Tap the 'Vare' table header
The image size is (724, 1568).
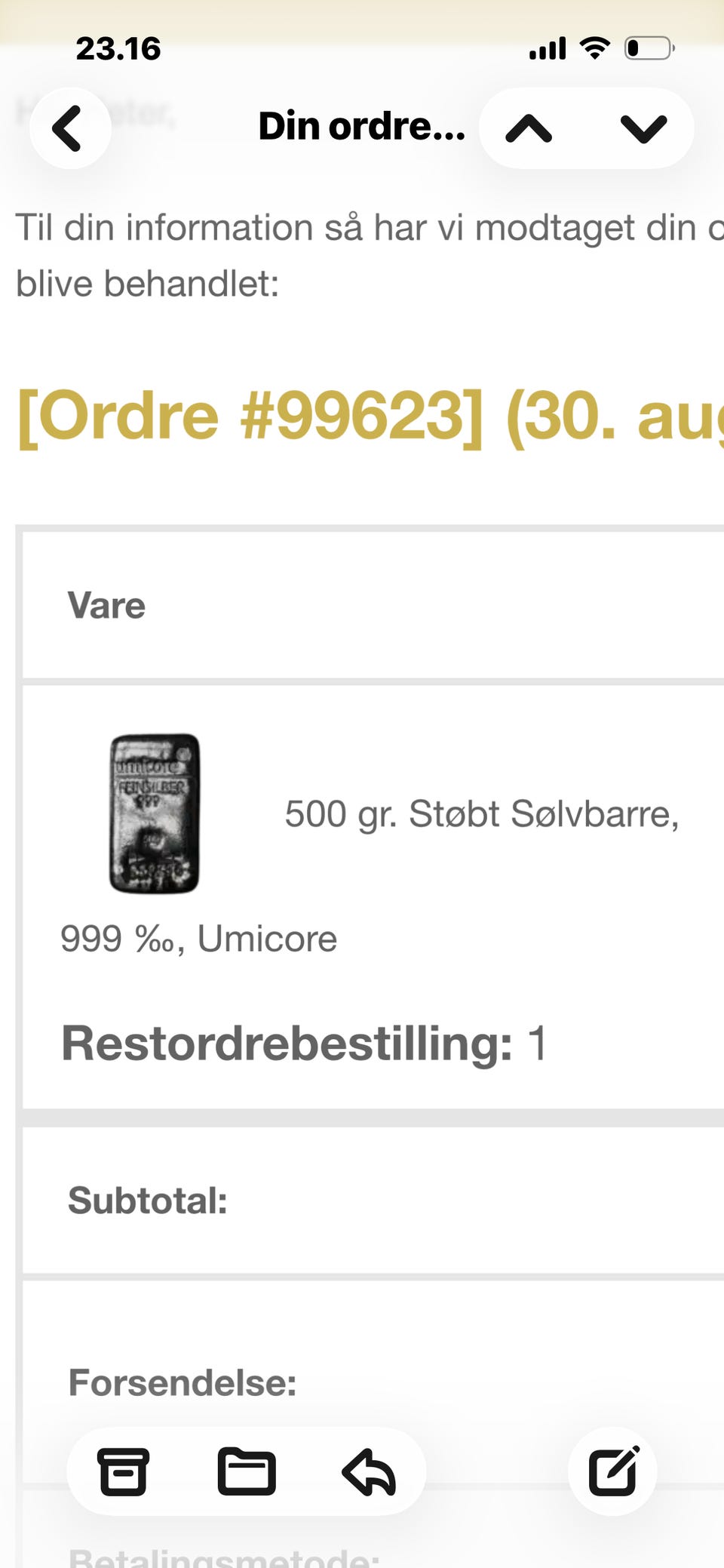click(106, 604)
